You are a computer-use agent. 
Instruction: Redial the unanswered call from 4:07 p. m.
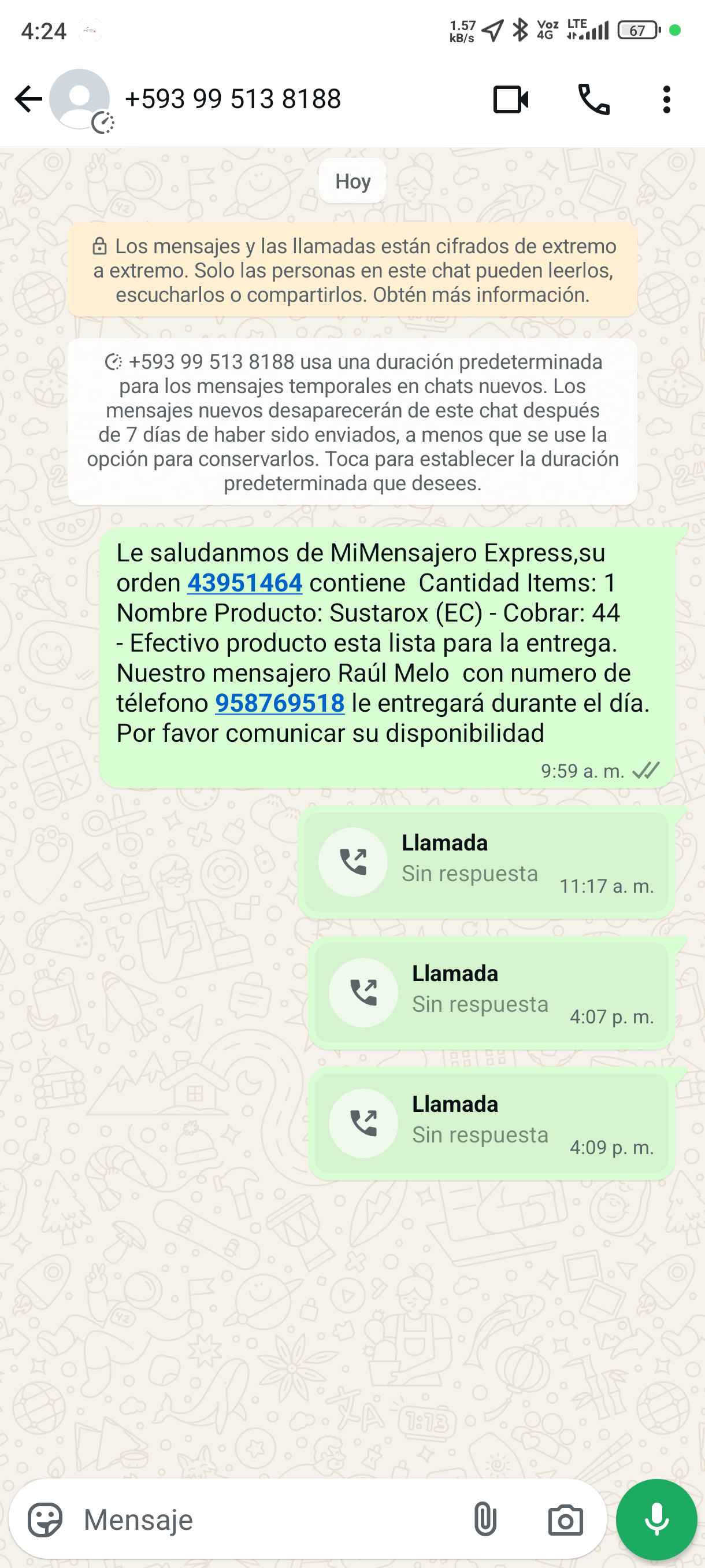[x=363, y=992]
